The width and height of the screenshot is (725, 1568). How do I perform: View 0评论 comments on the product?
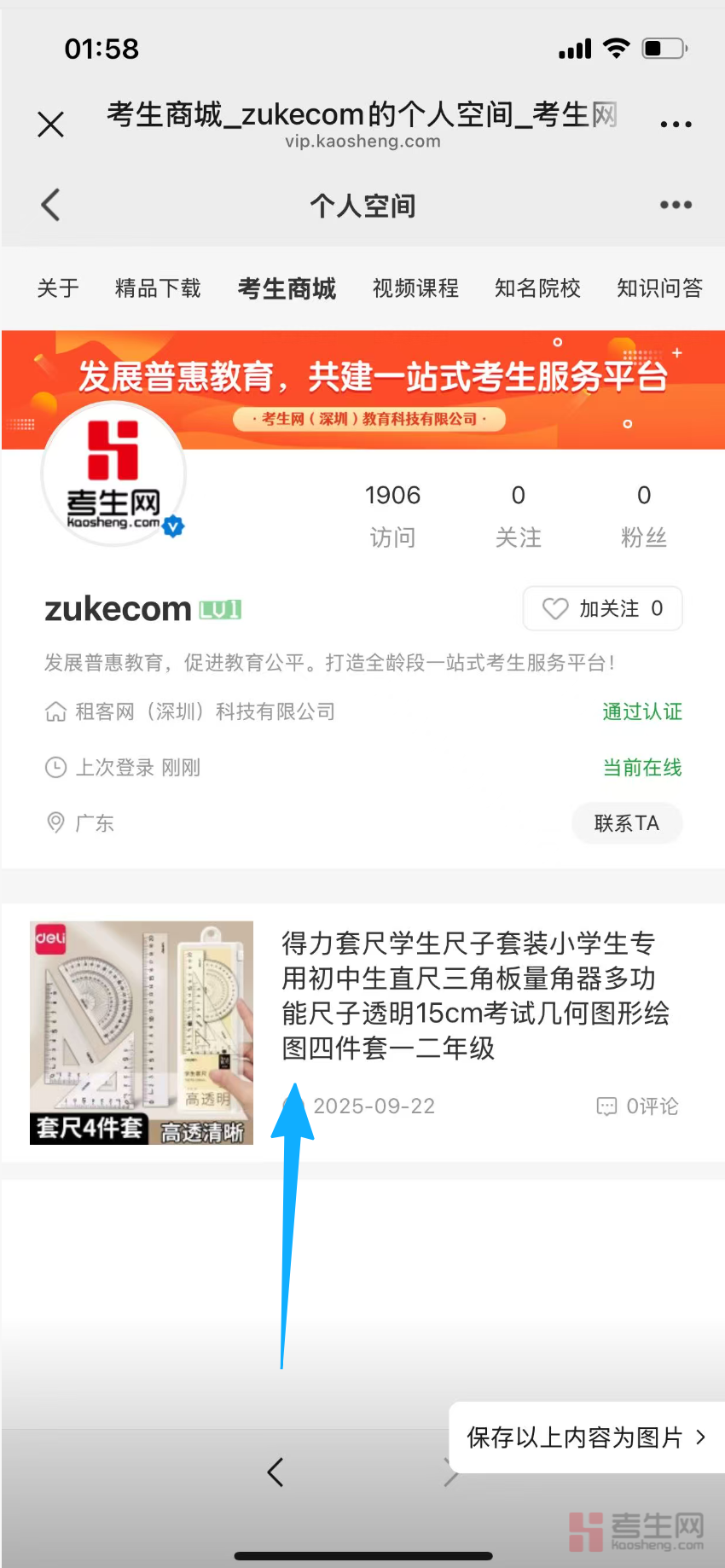(637, 1106)
